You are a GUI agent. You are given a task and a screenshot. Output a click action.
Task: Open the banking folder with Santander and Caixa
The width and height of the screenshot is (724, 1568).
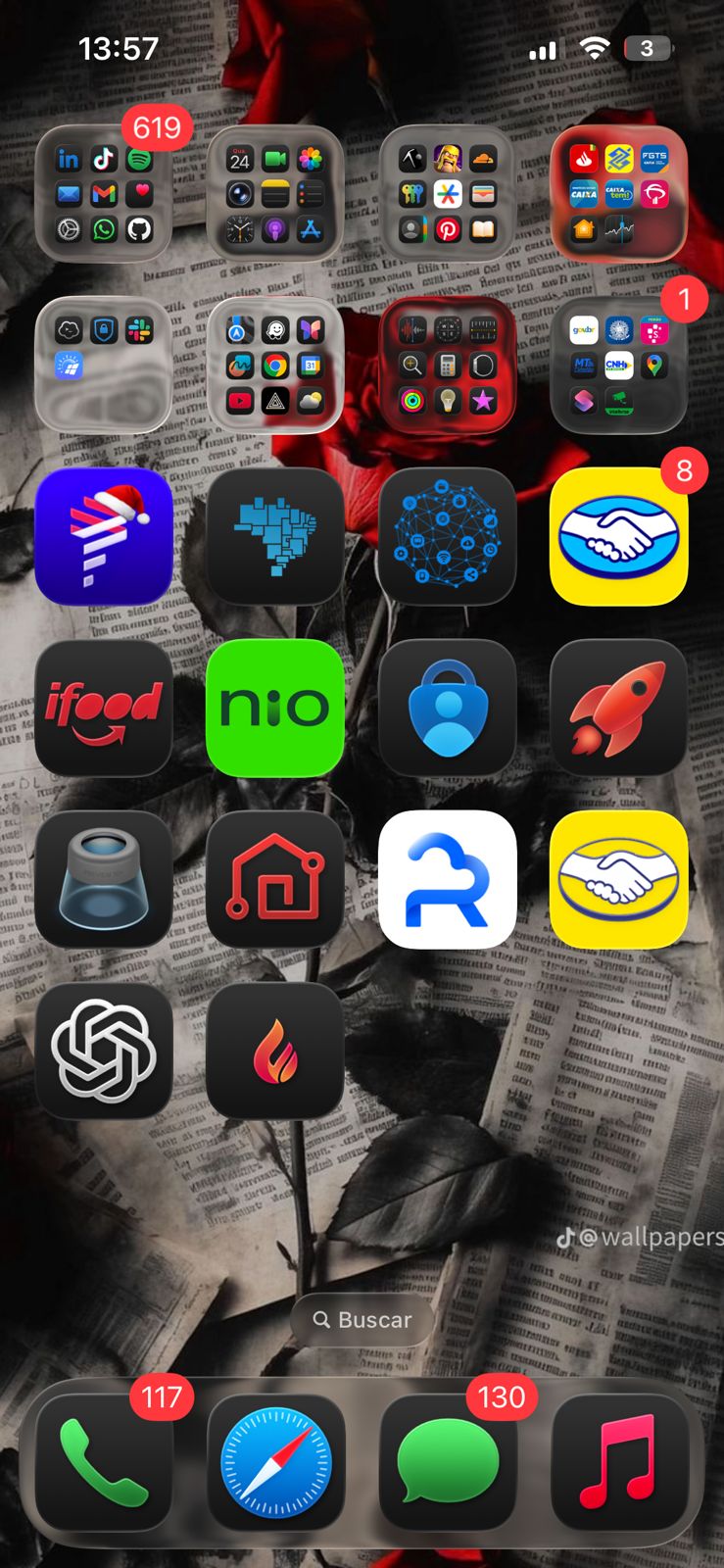tap(618, 193)
